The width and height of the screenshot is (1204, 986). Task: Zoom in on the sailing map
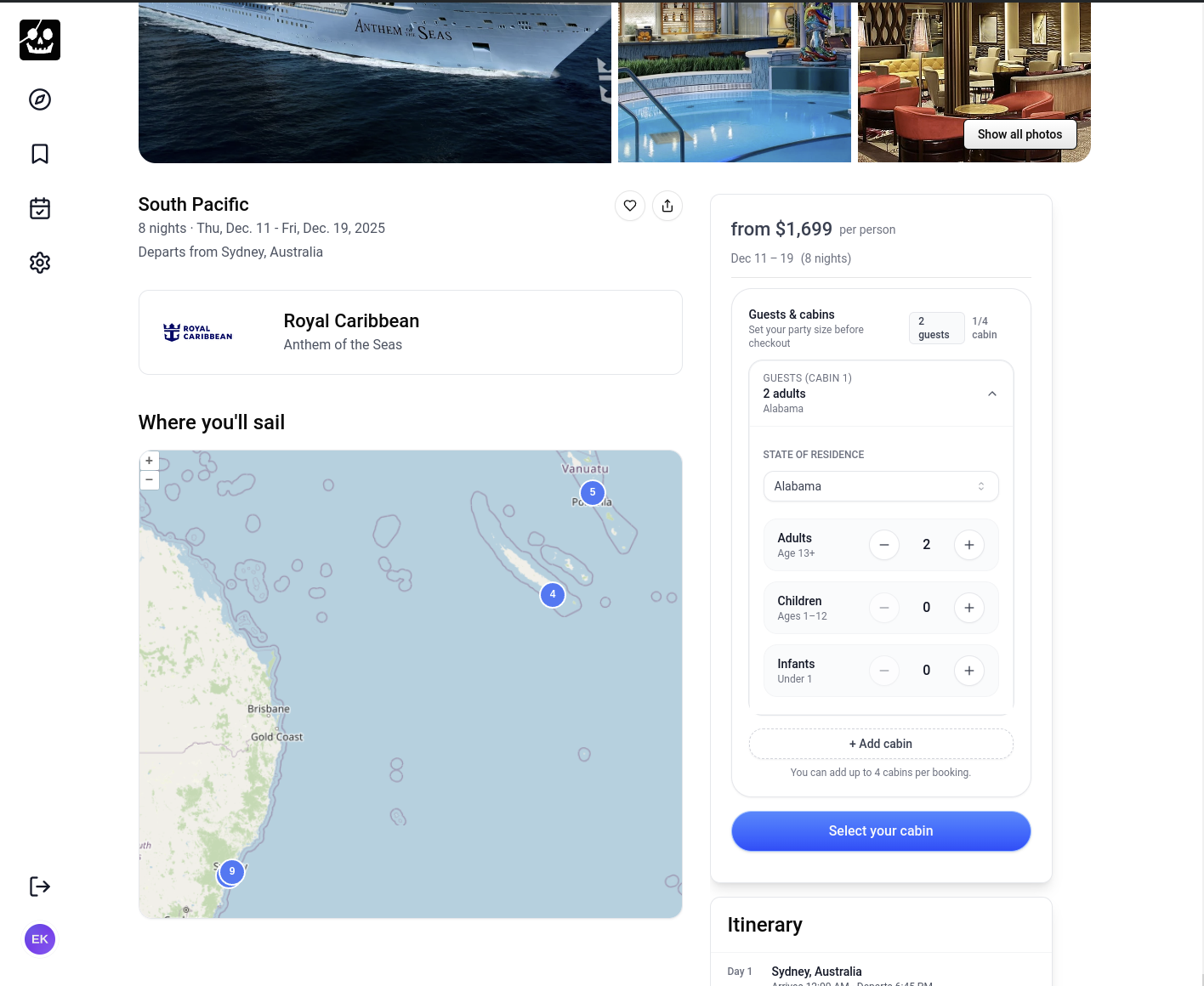click(x=150, y=461)
